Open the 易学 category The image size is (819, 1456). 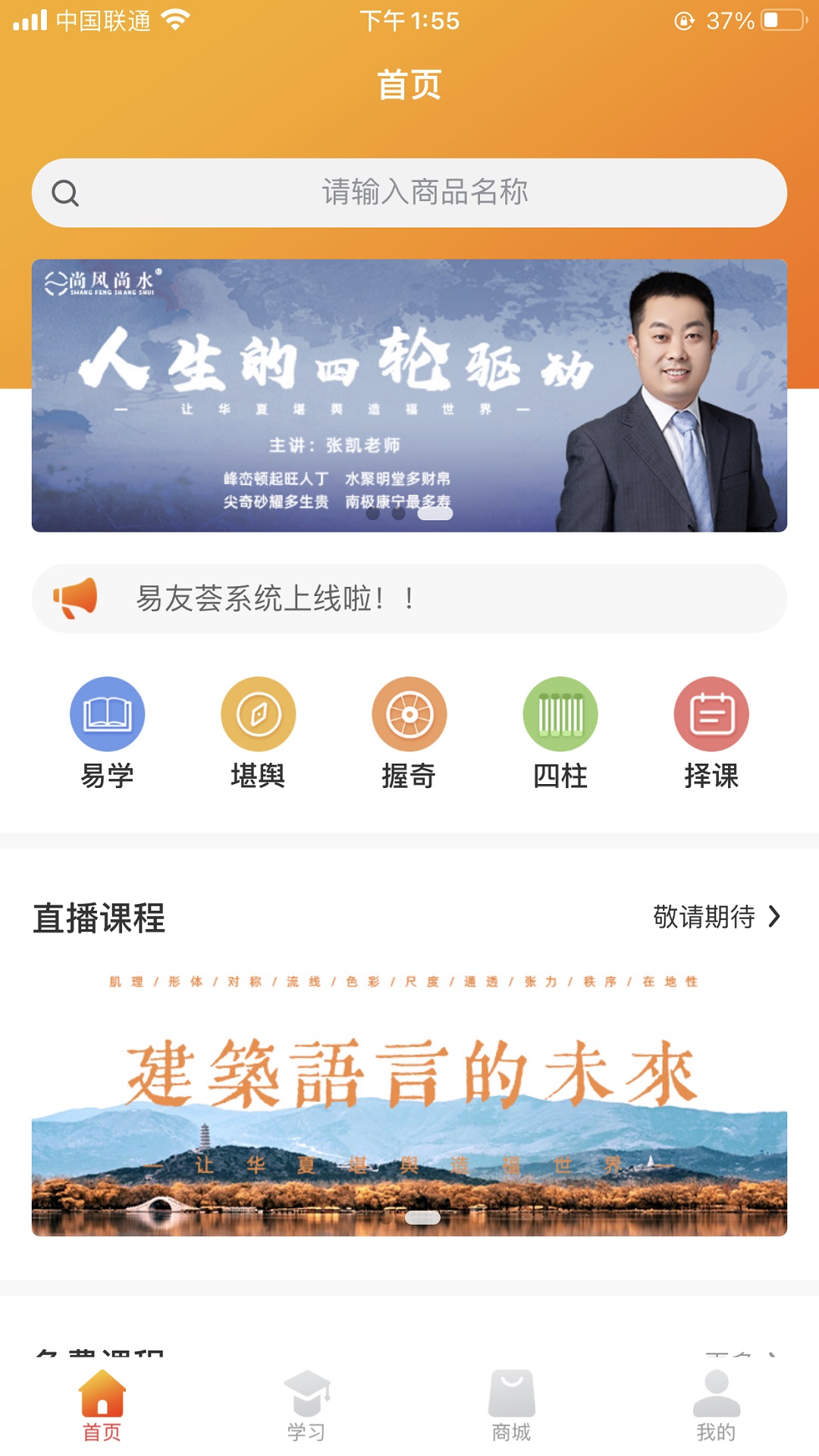click(x=107, y=733)
